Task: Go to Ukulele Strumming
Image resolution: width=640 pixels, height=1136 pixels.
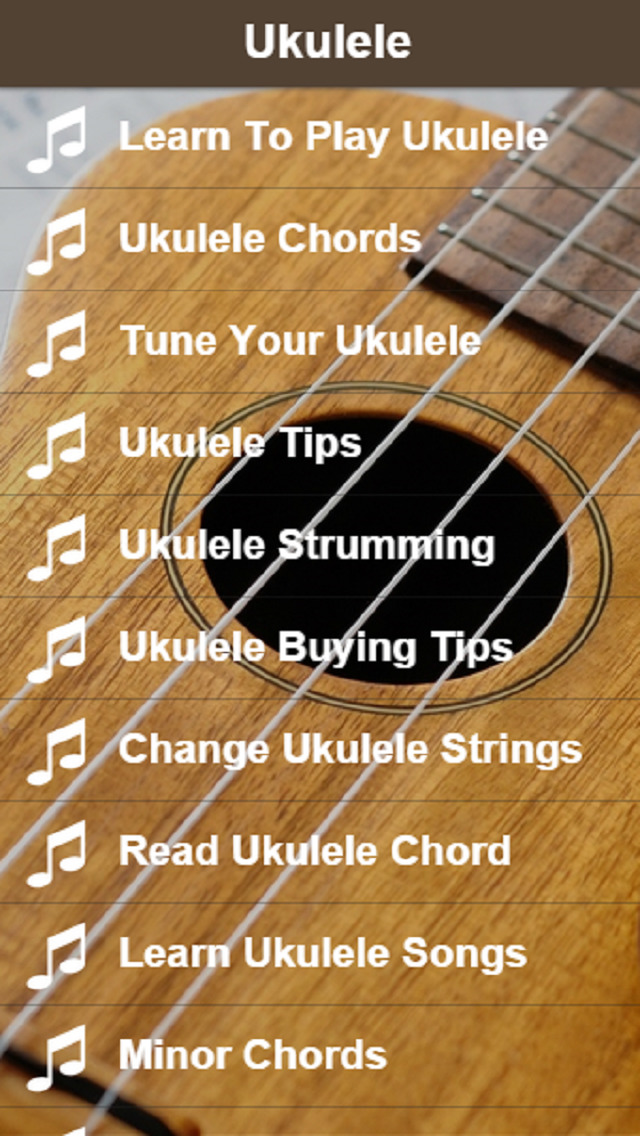Action: [320, 546]
